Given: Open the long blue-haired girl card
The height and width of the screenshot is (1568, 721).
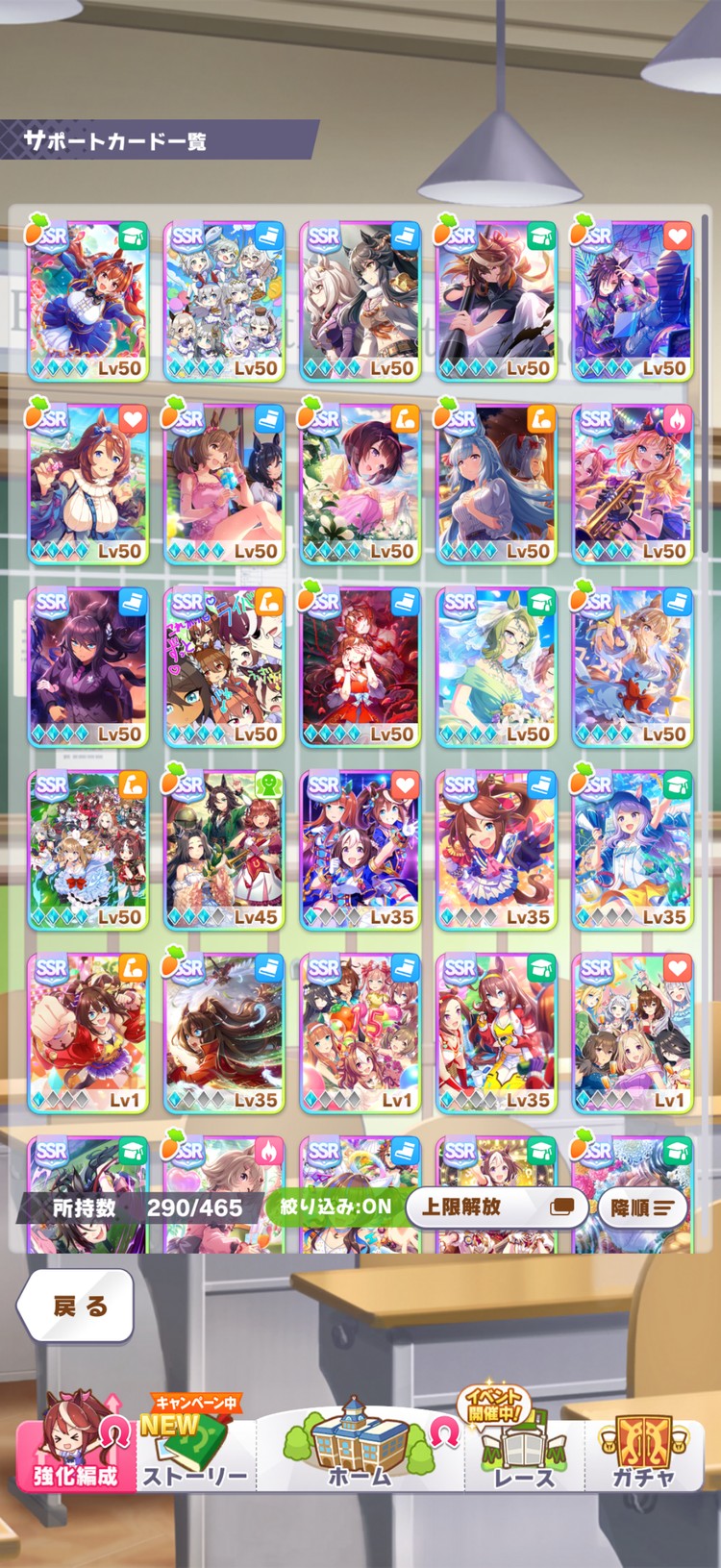Looking at the screenshot, I should click(496, 484).
